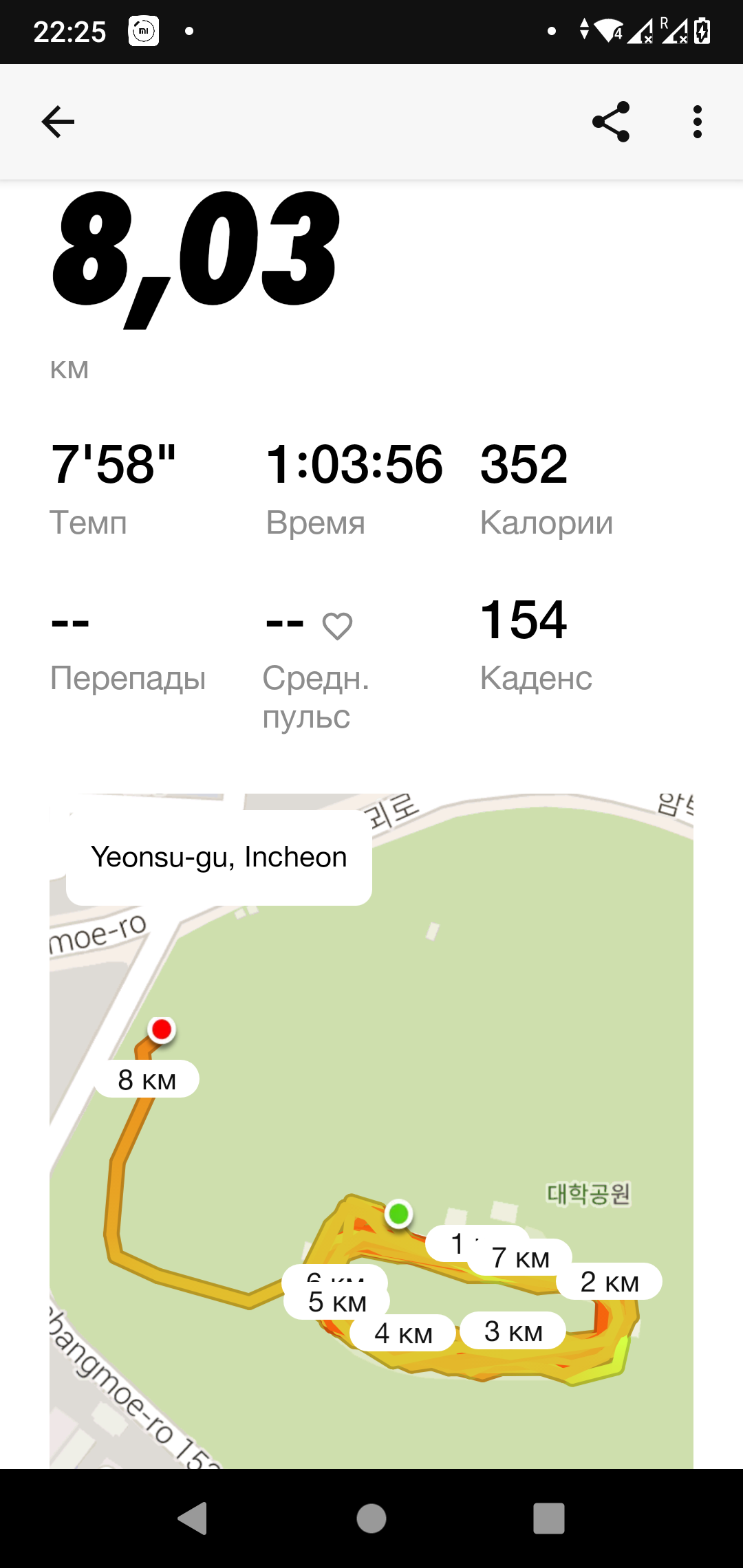Share this 8,03 km run
The height and width of the screenshot is (1568, 743).
tap(611, 122)
